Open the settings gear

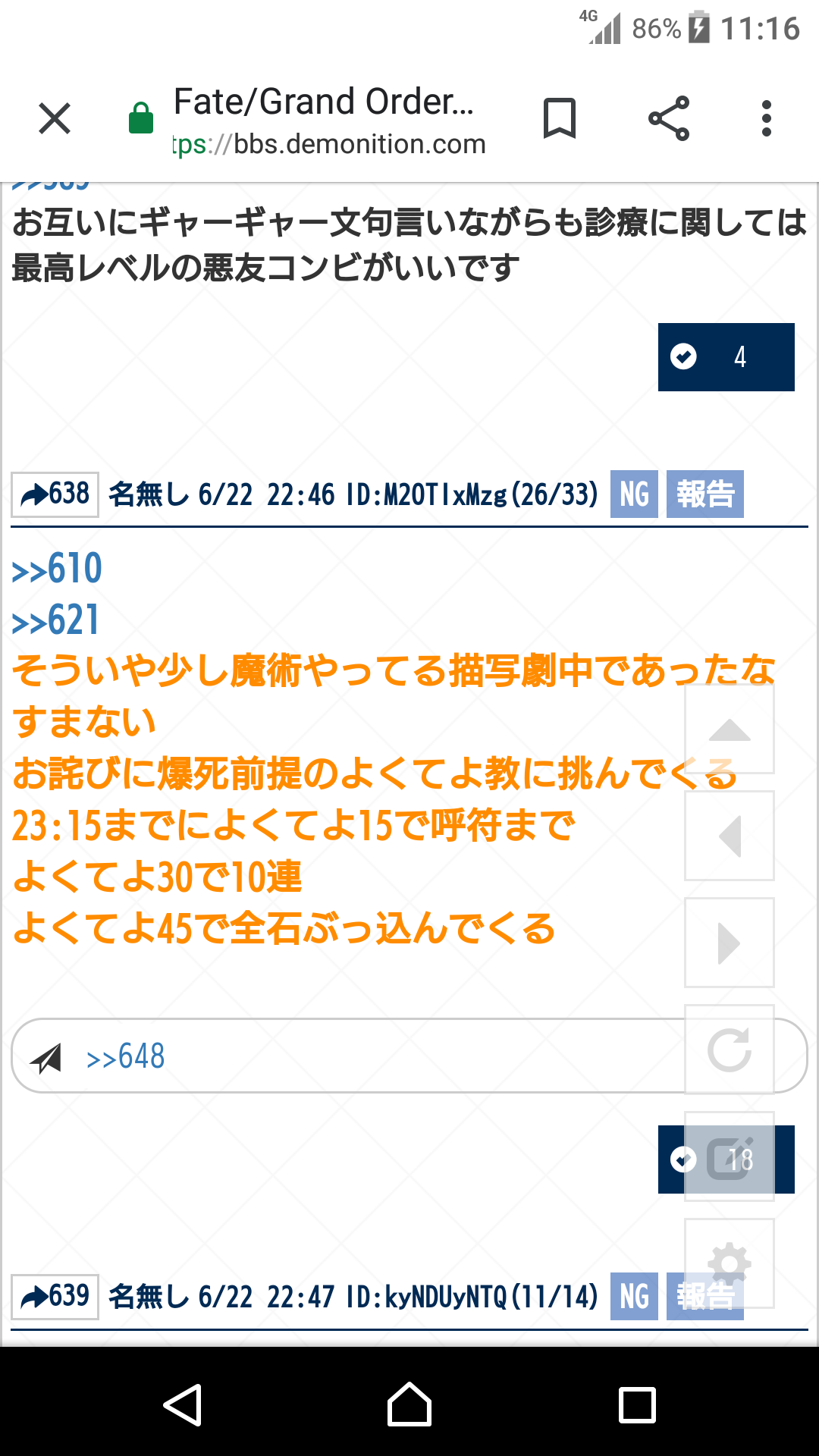tap(729, 1264)
